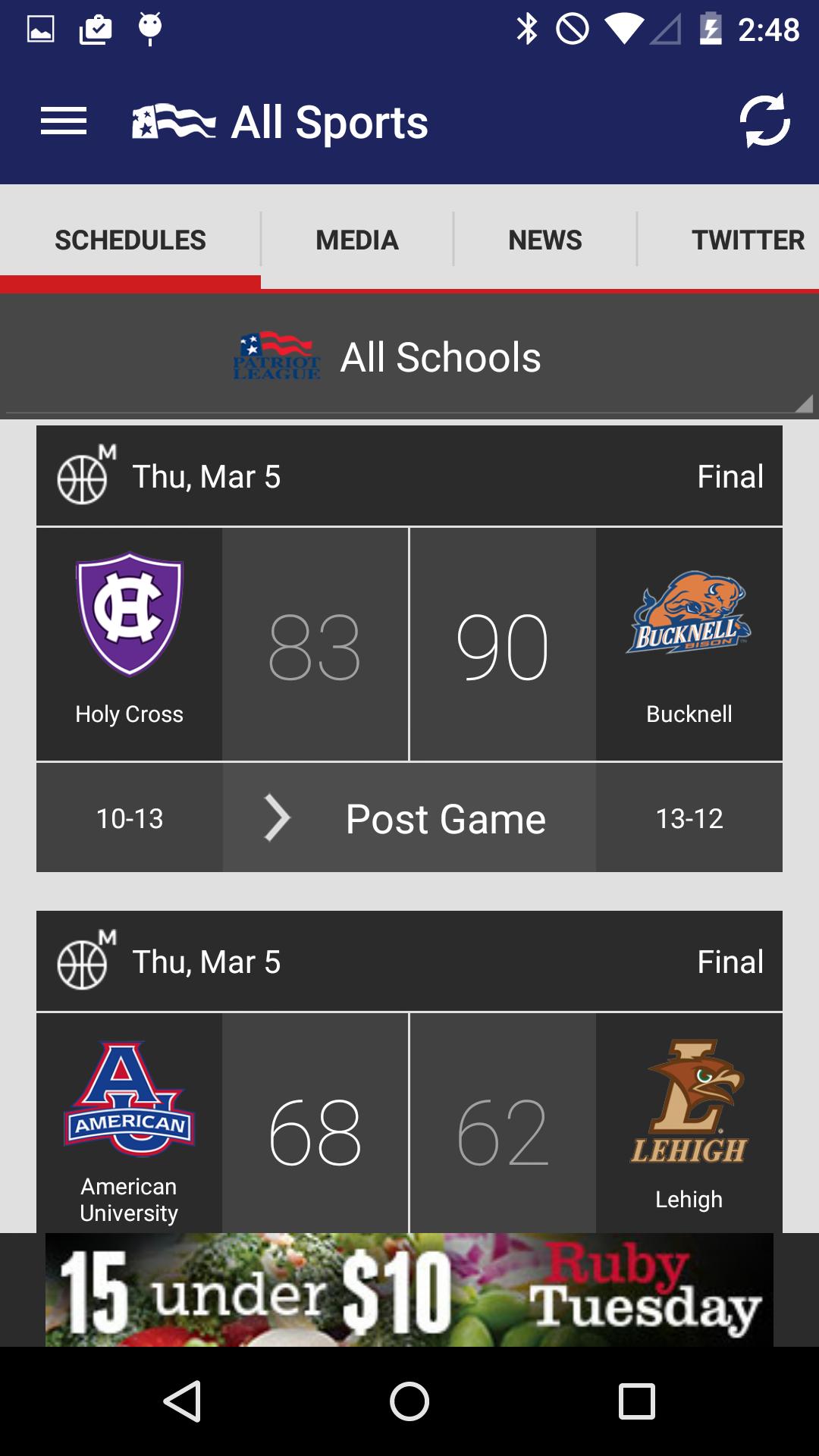
Task: Tap the Bucknell final score of 90
Action: point(503,645)
